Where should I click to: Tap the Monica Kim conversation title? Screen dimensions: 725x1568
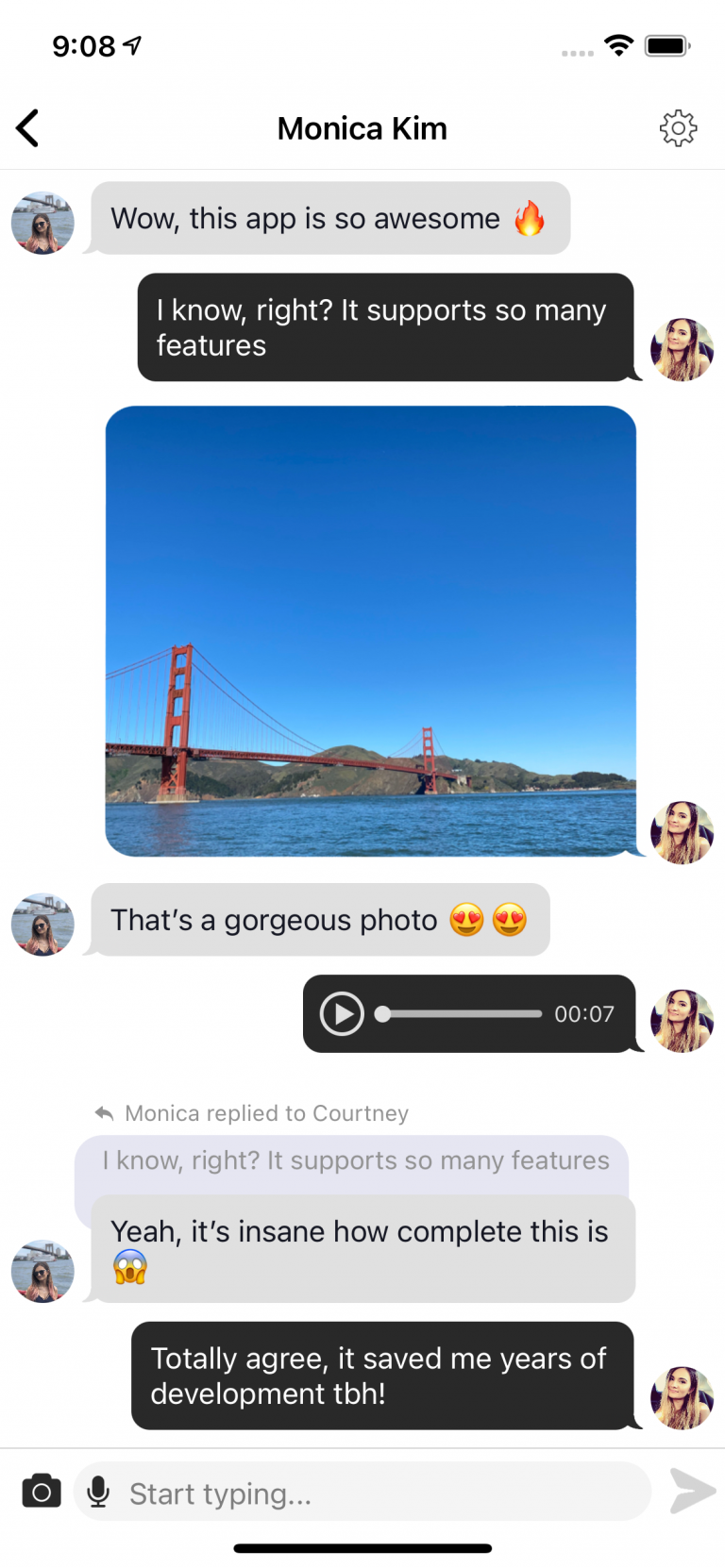coord(362,127)
